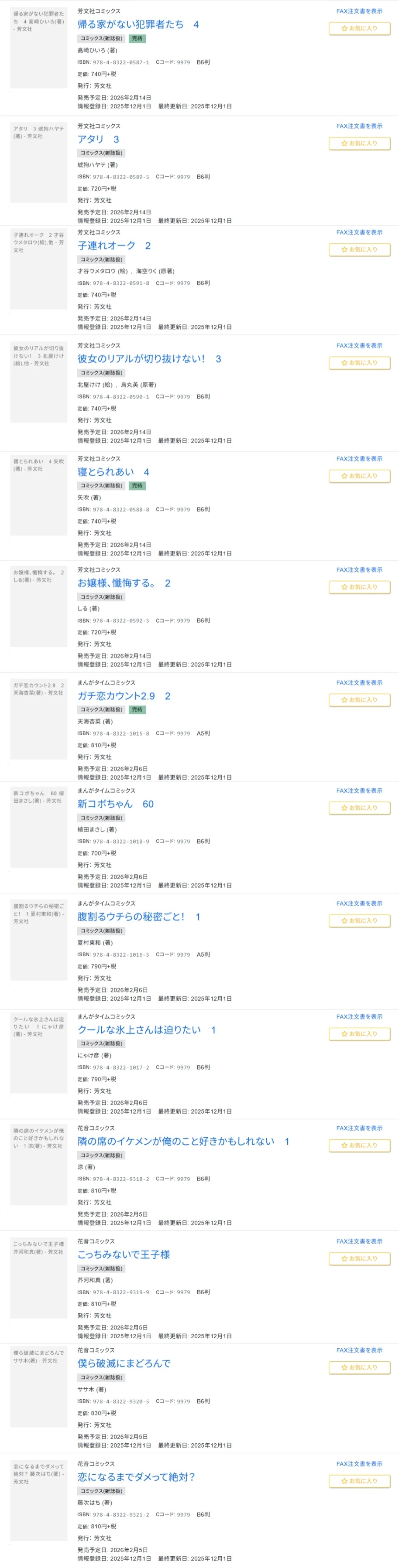This screenshot has width=399, height=1568.
Task: Open title クールな氷上さんは迫りたい 1
Action: (x=146, y=1030)
